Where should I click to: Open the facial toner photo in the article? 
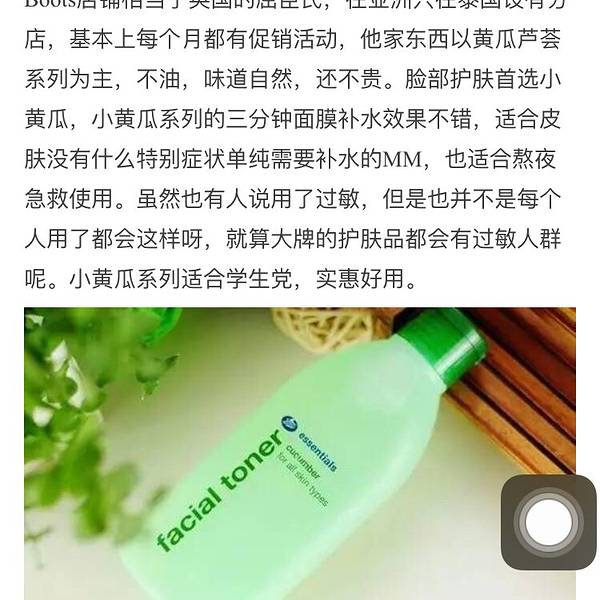click(280, 450)
